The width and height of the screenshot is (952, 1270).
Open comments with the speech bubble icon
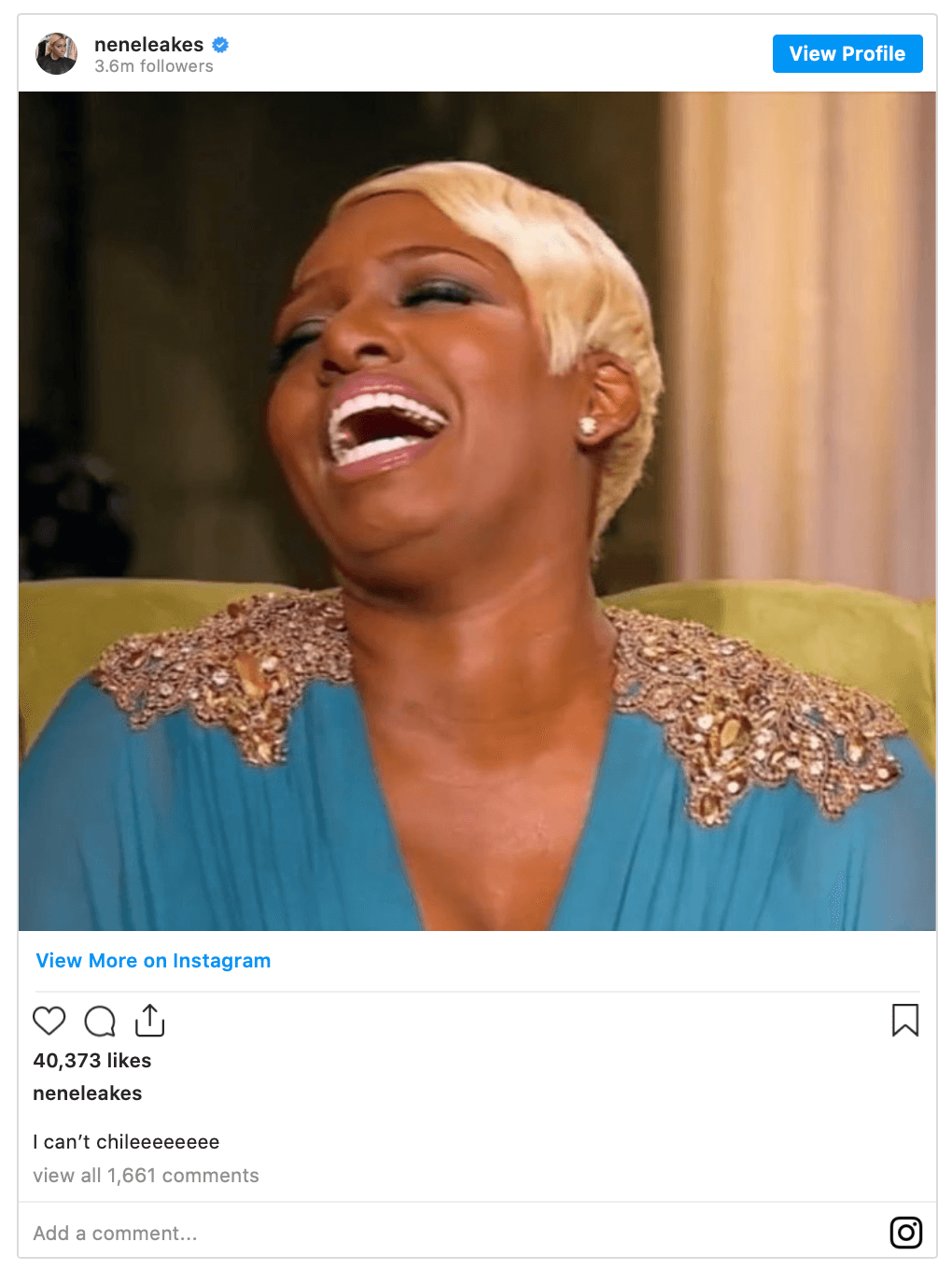click(100, 1021)
